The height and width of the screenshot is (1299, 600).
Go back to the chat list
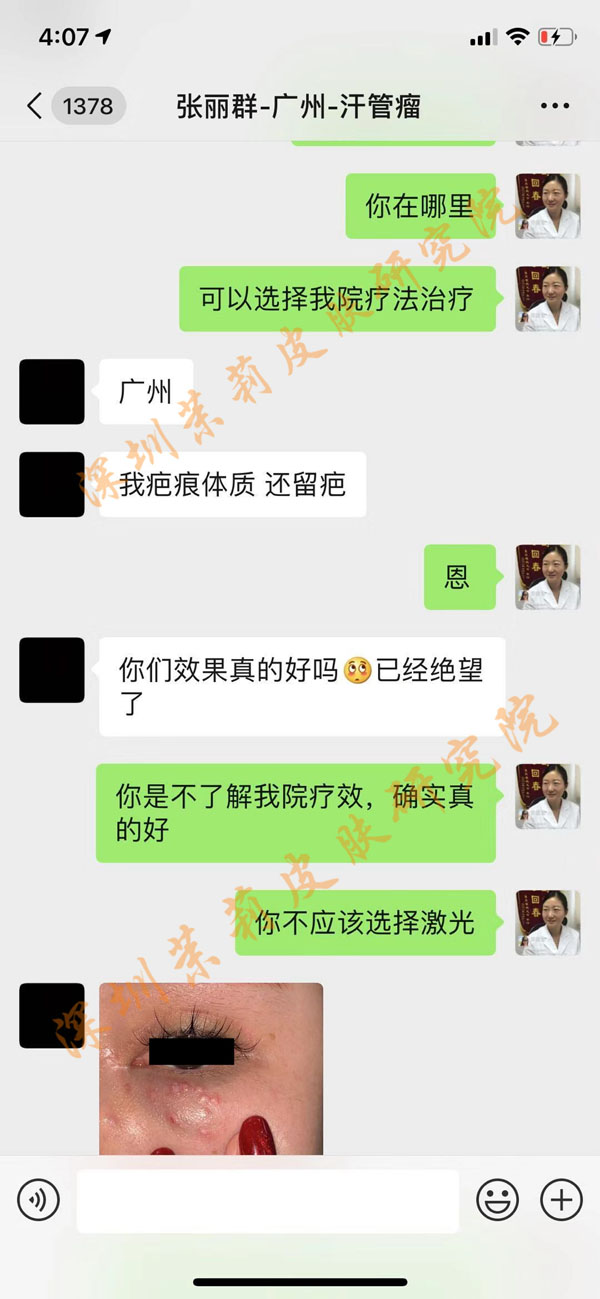click(x=35, y=106)
